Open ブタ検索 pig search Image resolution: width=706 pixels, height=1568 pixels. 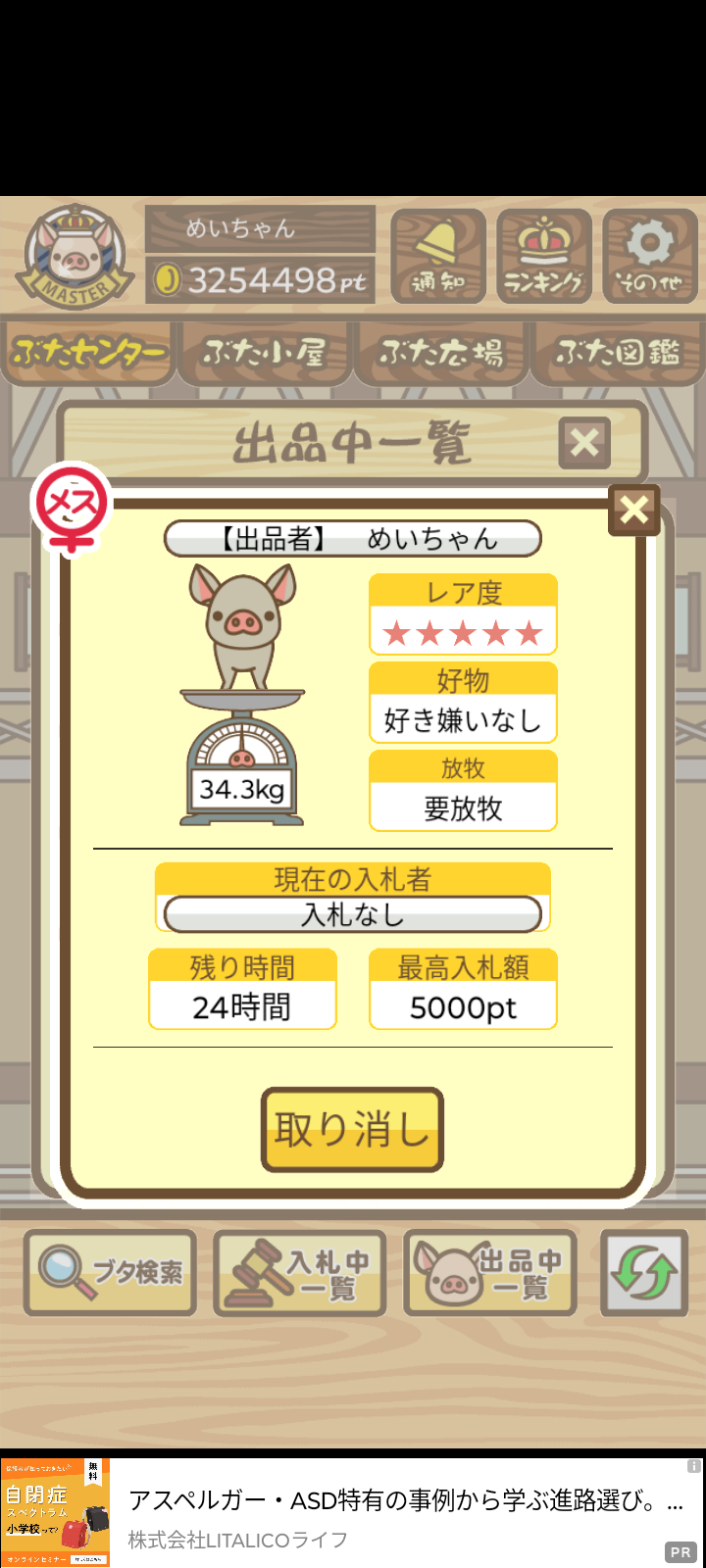coord(111,1272)
